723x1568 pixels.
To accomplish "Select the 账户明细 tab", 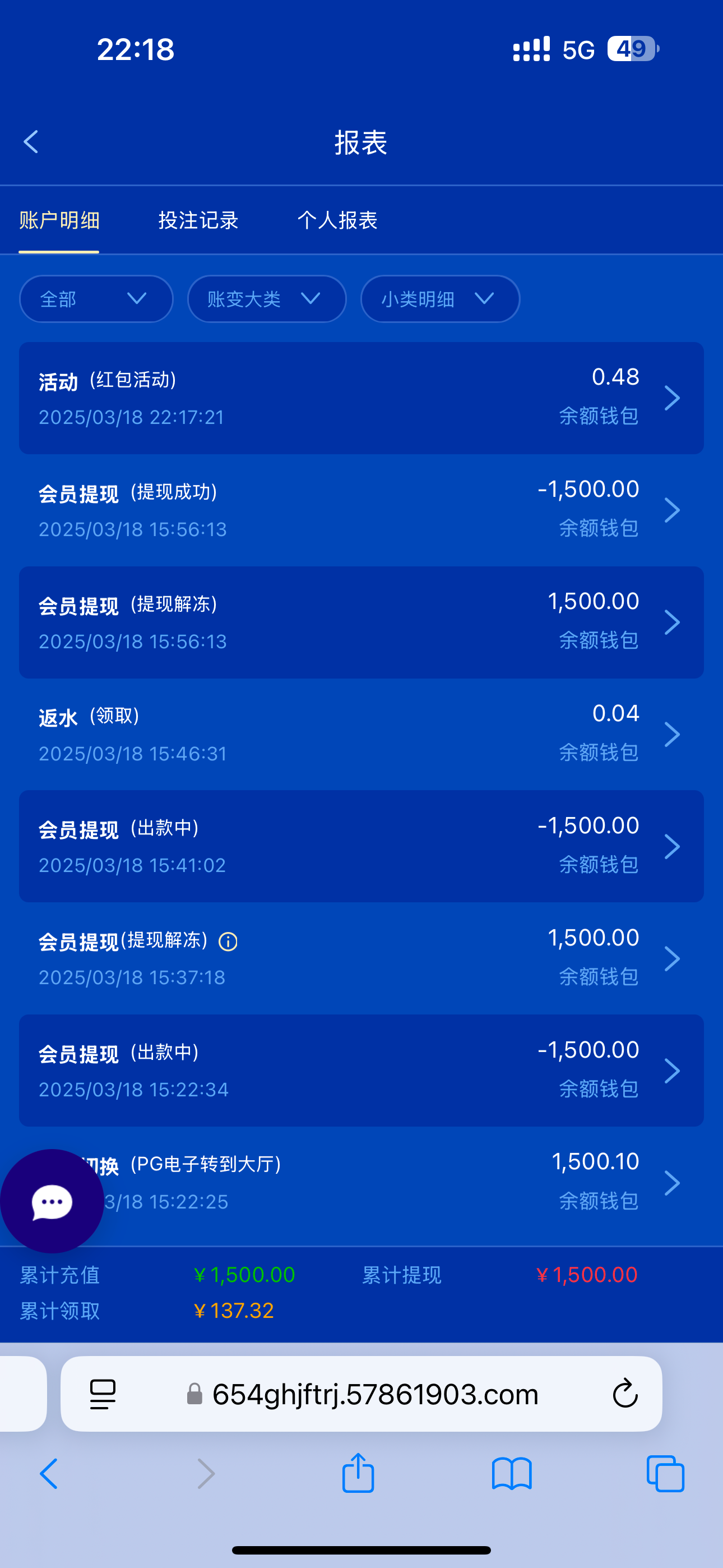I will coord(59,220).
